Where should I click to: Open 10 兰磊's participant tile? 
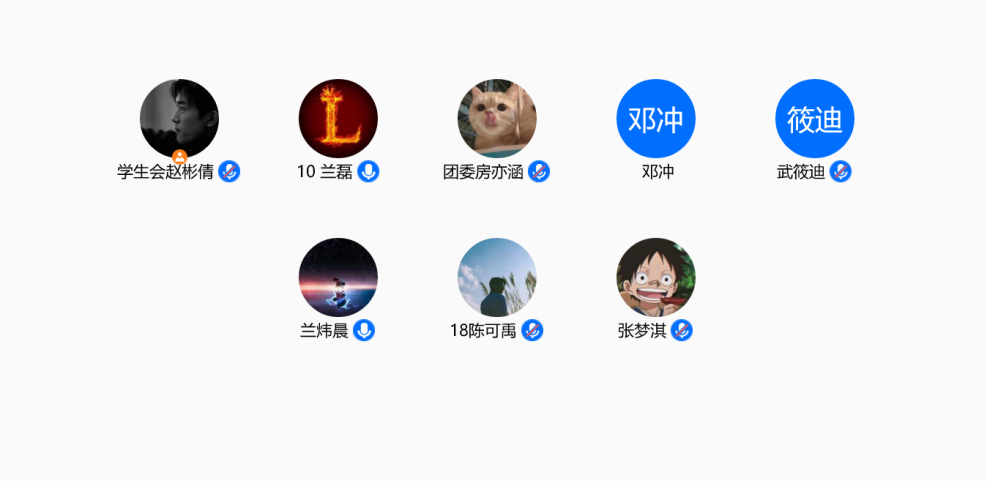[338, 118]
